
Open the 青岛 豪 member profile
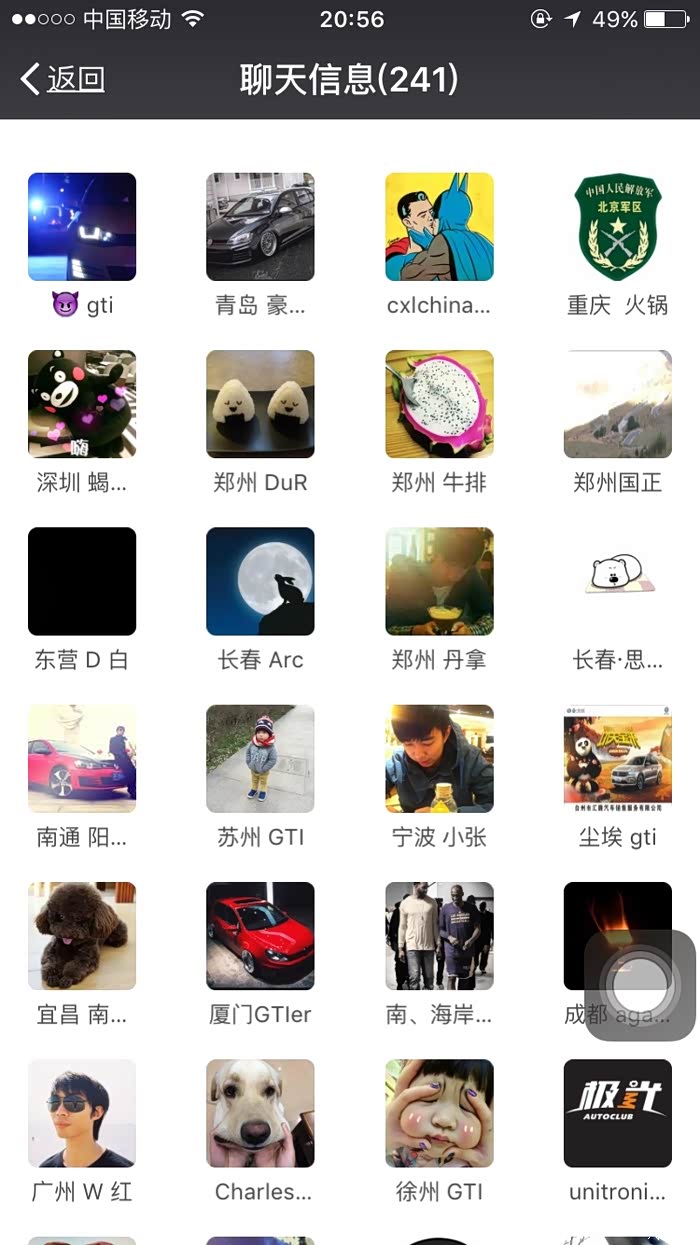pos(260,227)
